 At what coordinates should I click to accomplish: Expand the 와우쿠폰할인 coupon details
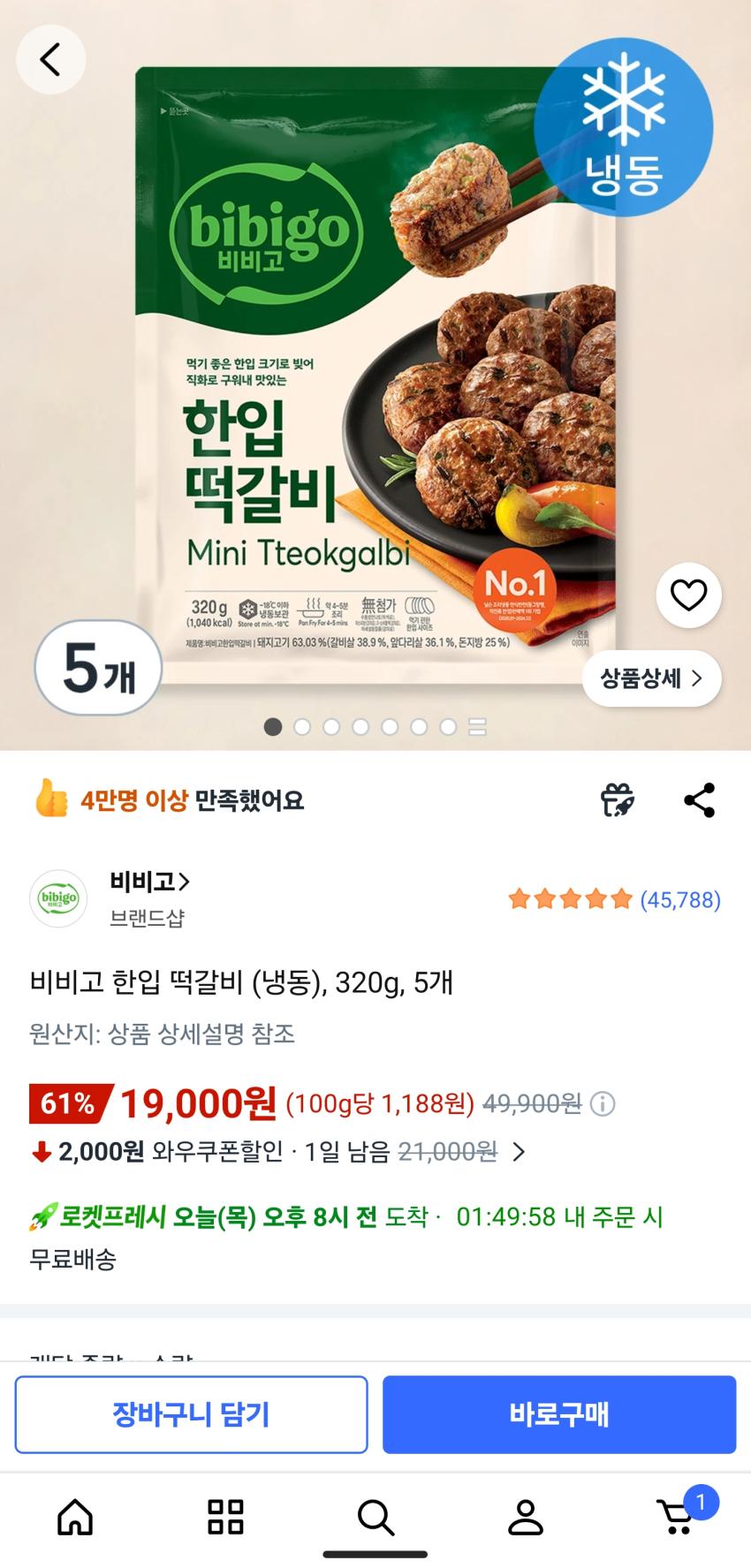[x=520, y=1152]
